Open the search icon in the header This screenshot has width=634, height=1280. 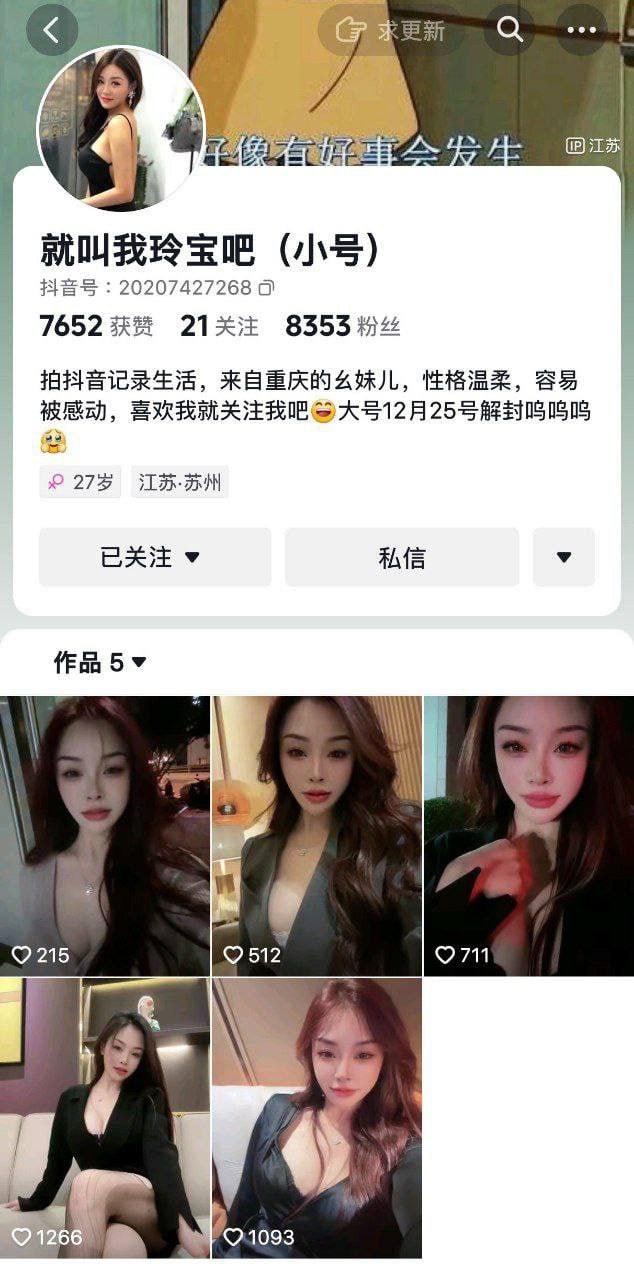[x=509, y=30]
